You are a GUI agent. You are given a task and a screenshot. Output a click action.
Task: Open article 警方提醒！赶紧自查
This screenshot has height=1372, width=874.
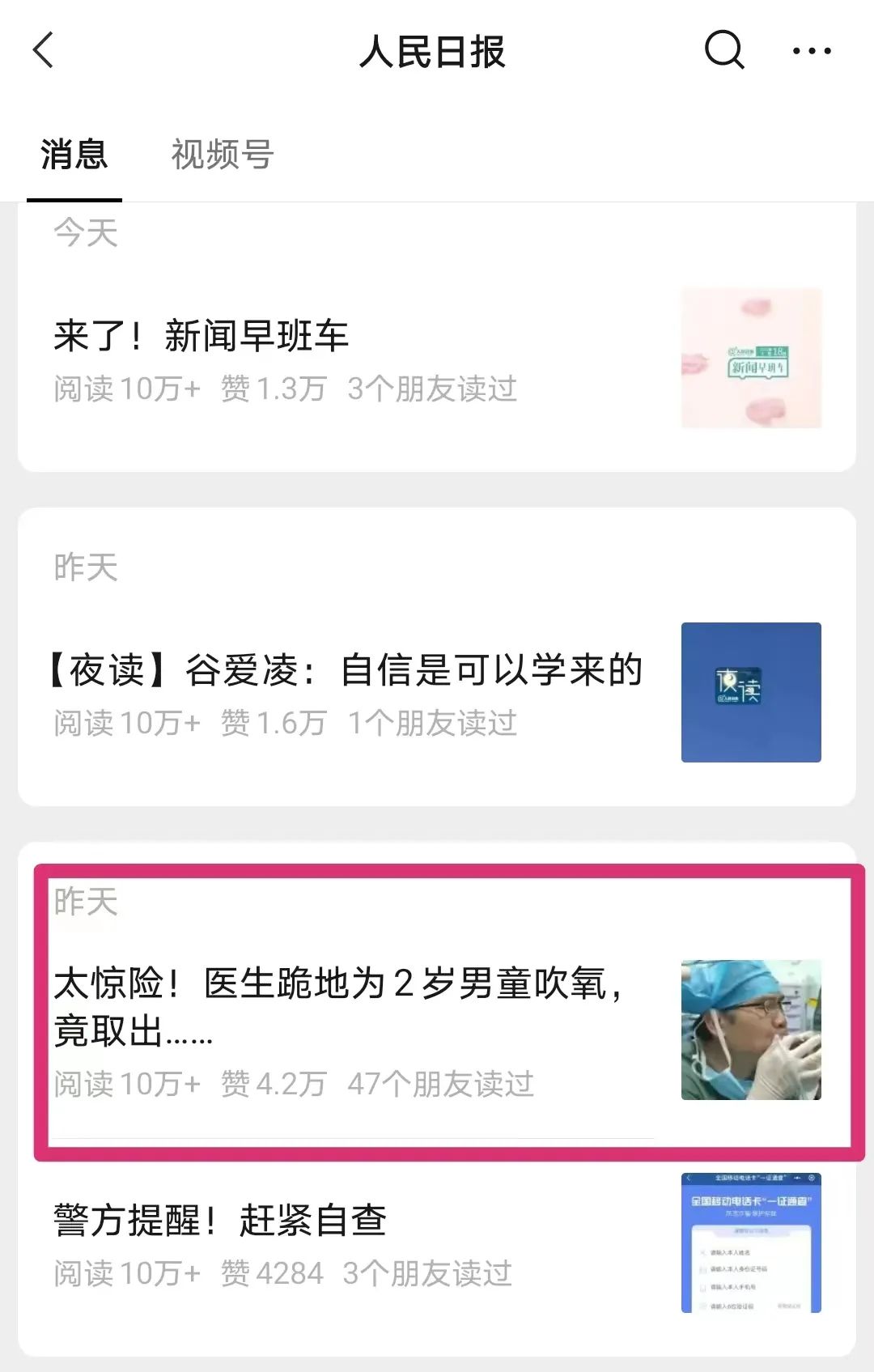coord(220,1221)
